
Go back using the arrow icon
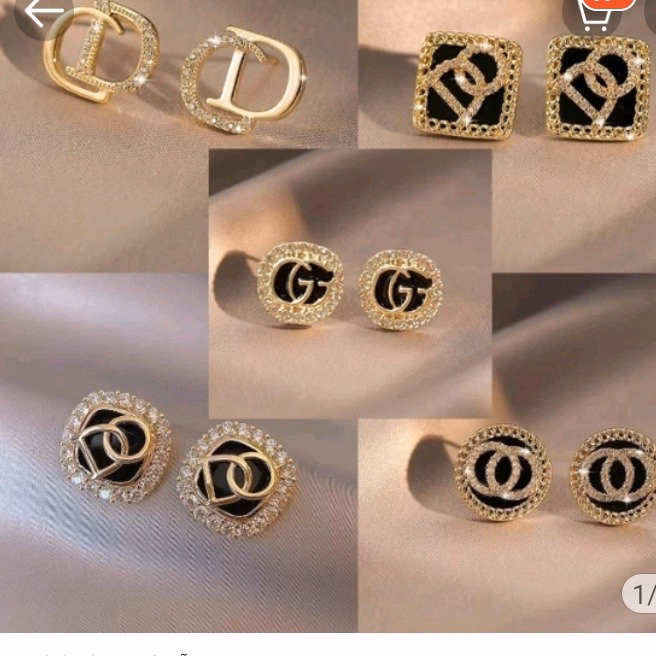coord(42,13)
